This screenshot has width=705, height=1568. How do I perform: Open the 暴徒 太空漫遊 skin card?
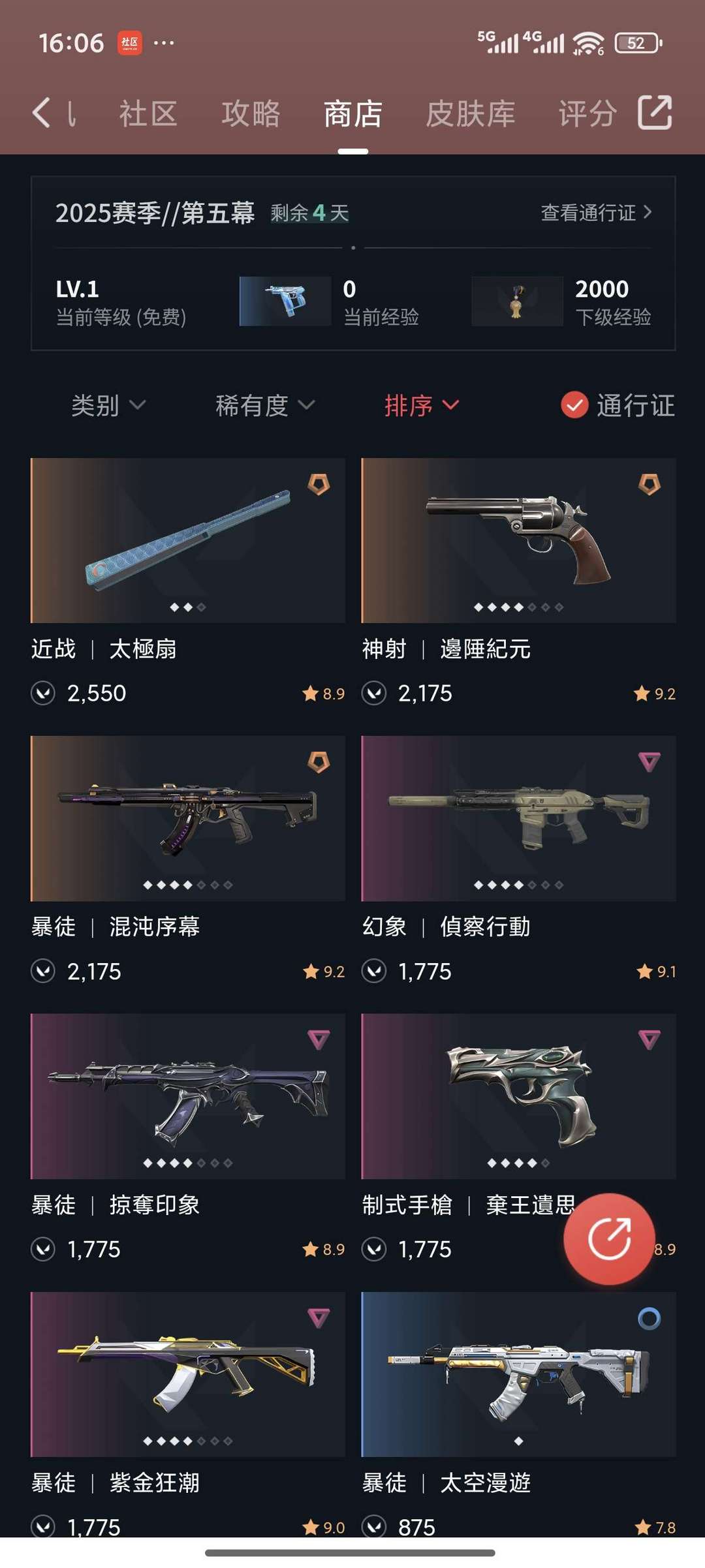[518, 1374]
